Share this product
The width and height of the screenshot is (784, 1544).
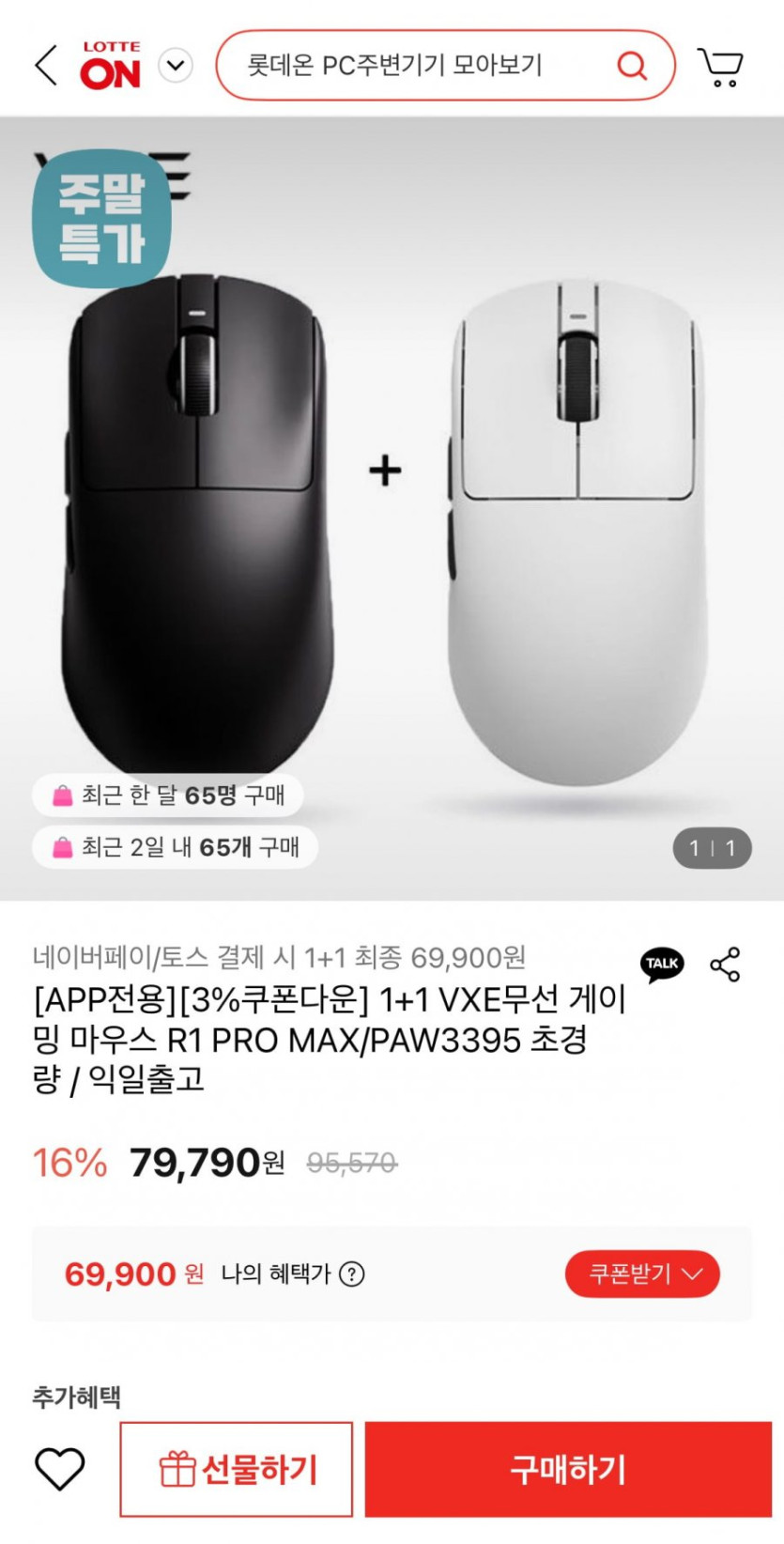(x=725, y=965)
